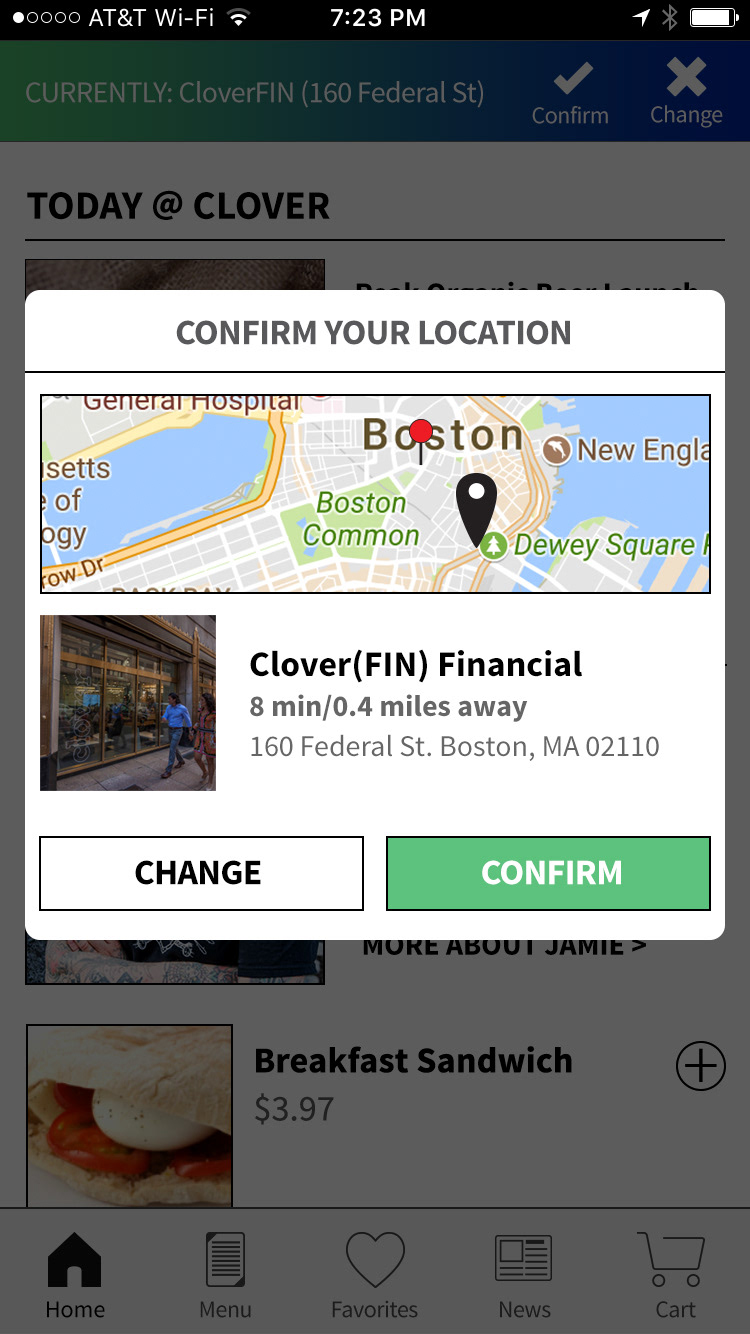Open the Breakfast Sandwich item
The width and height of the screenshot is (750, 1334).
click(x=412, y=1062)
